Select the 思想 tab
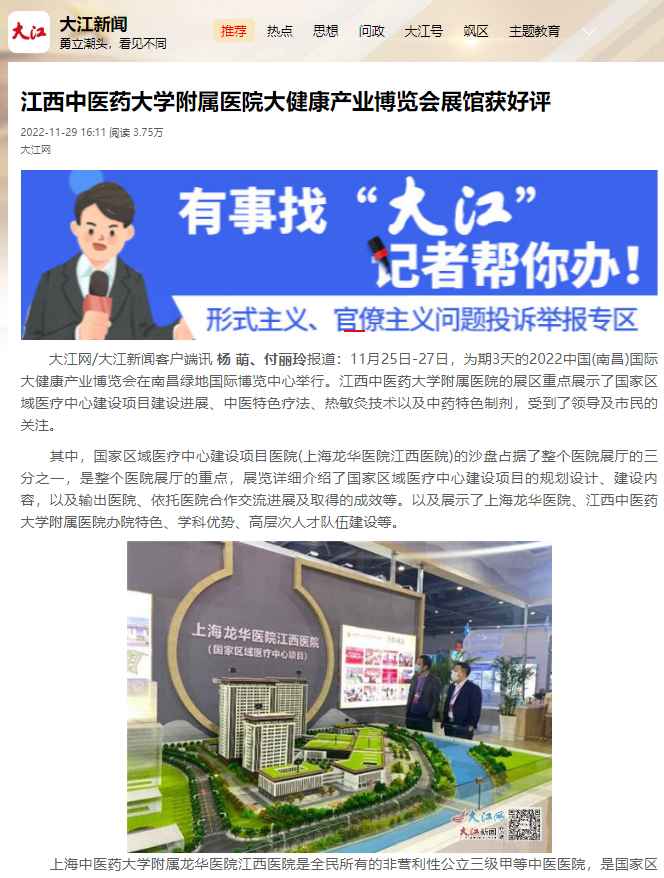Viewport: 664px width, 878px height. (326, 31)
